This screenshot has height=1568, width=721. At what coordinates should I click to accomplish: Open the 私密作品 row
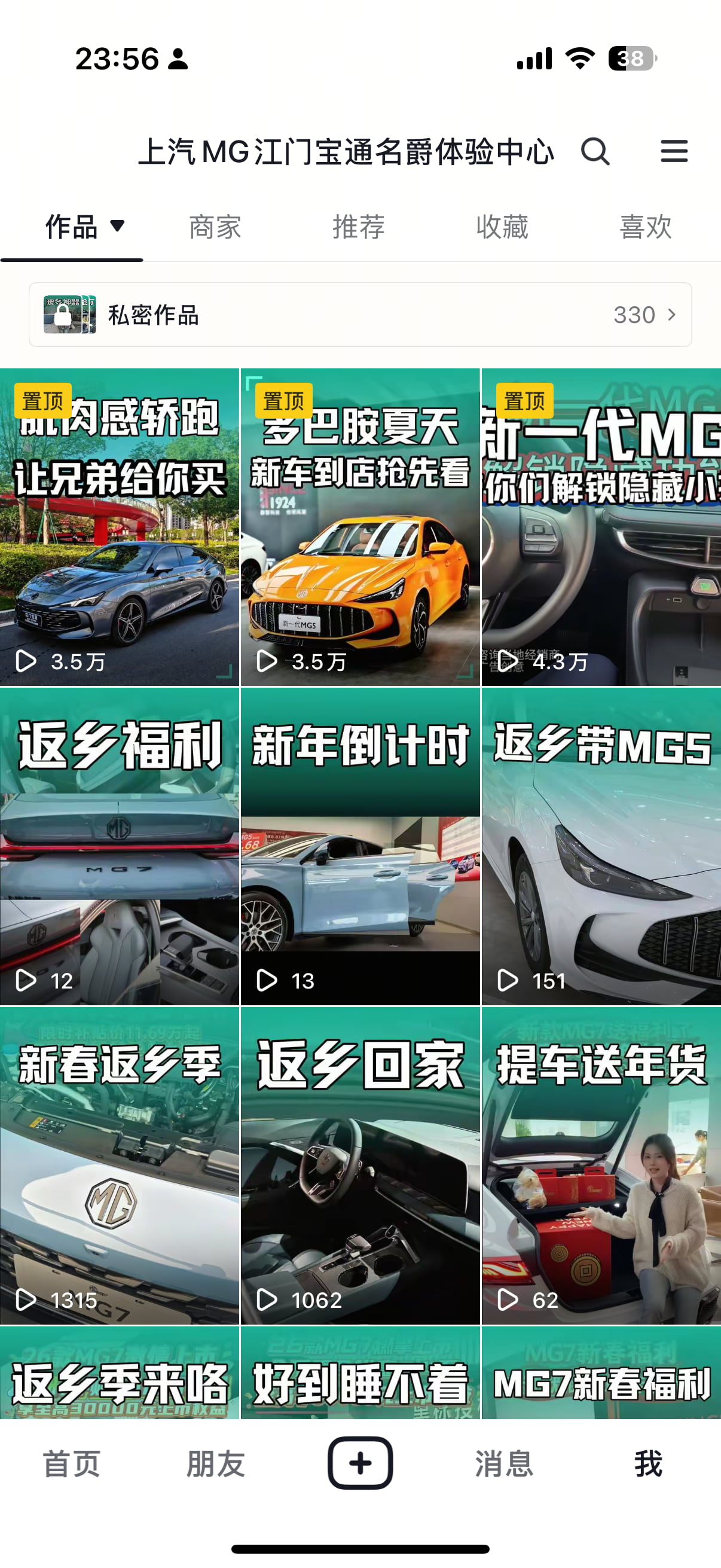point(360,315)
